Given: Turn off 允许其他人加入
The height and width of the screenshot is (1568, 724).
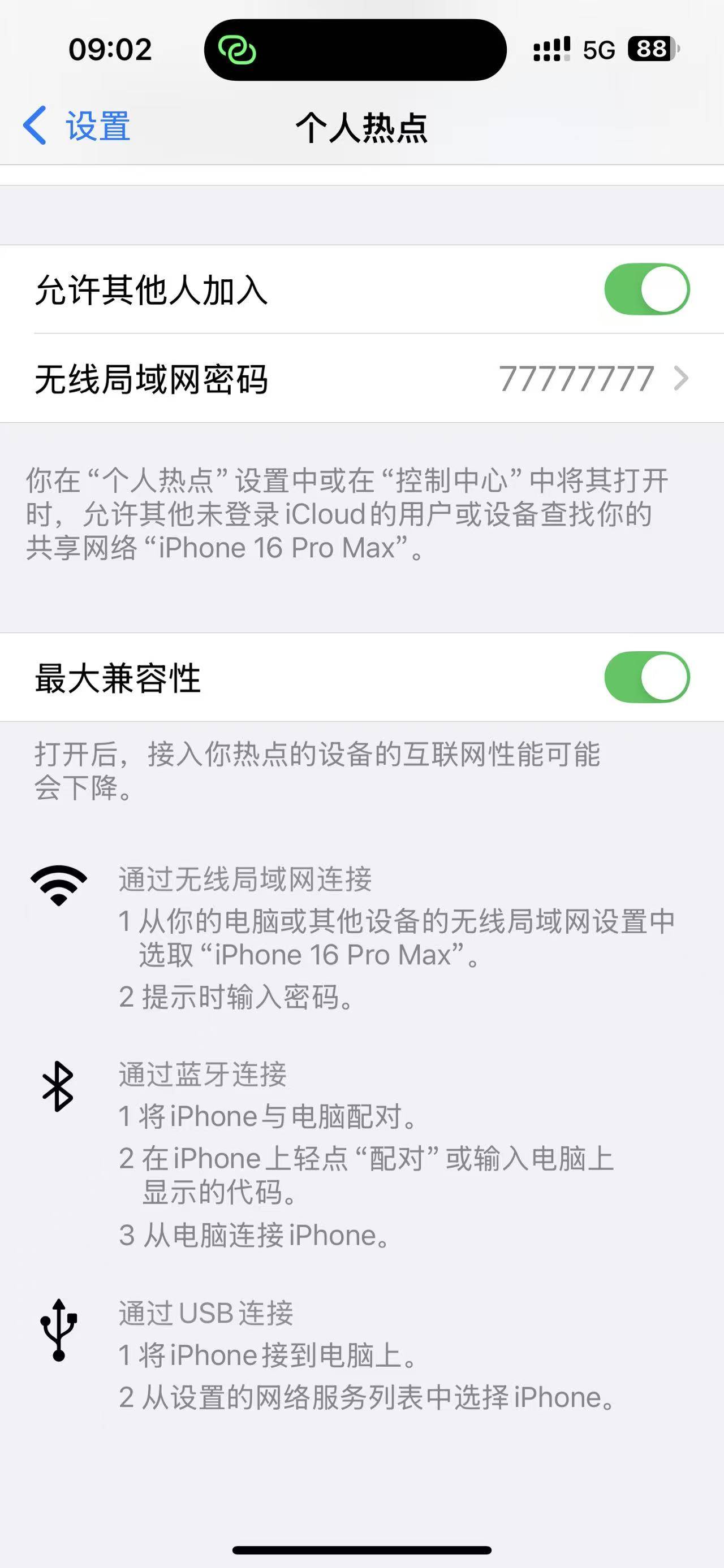Looking at the screenshot, I should coord(646,289).
